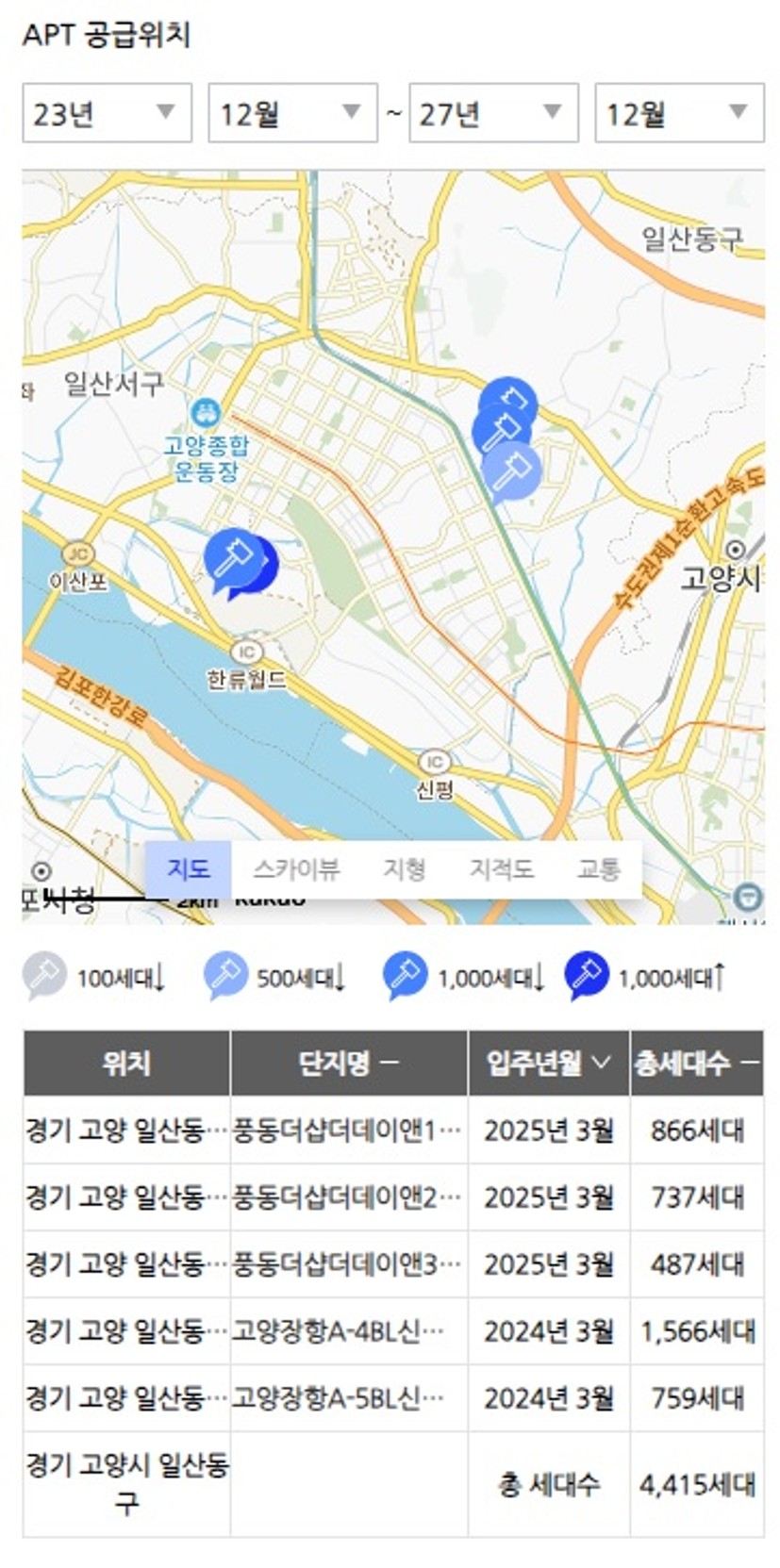Sort table by 입주년월 column
The height and width of the screenshot is (1568, 780).
pos(549,1064)
